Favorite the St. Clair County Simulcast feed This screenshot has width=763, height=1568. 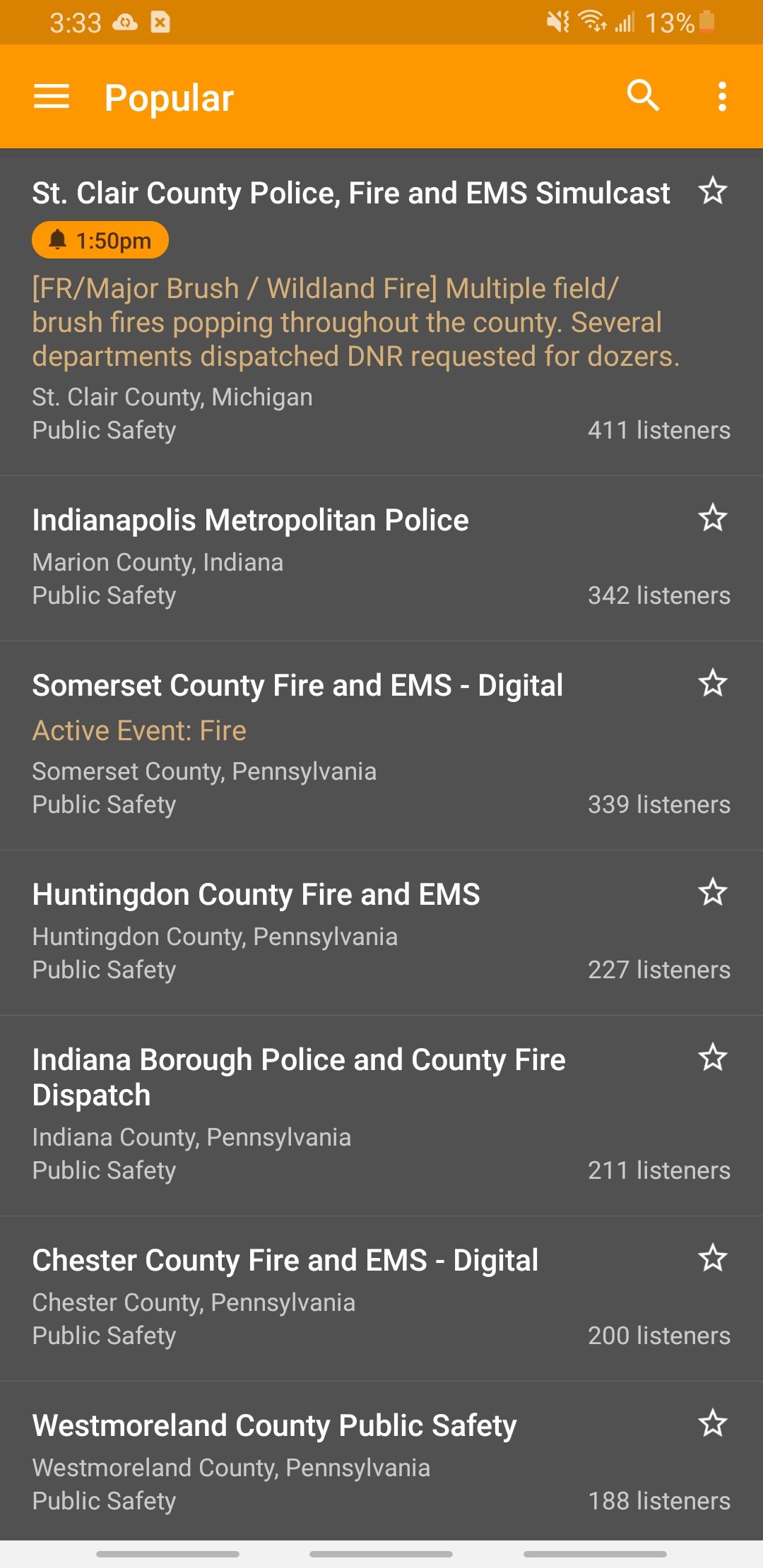[713, 193]
